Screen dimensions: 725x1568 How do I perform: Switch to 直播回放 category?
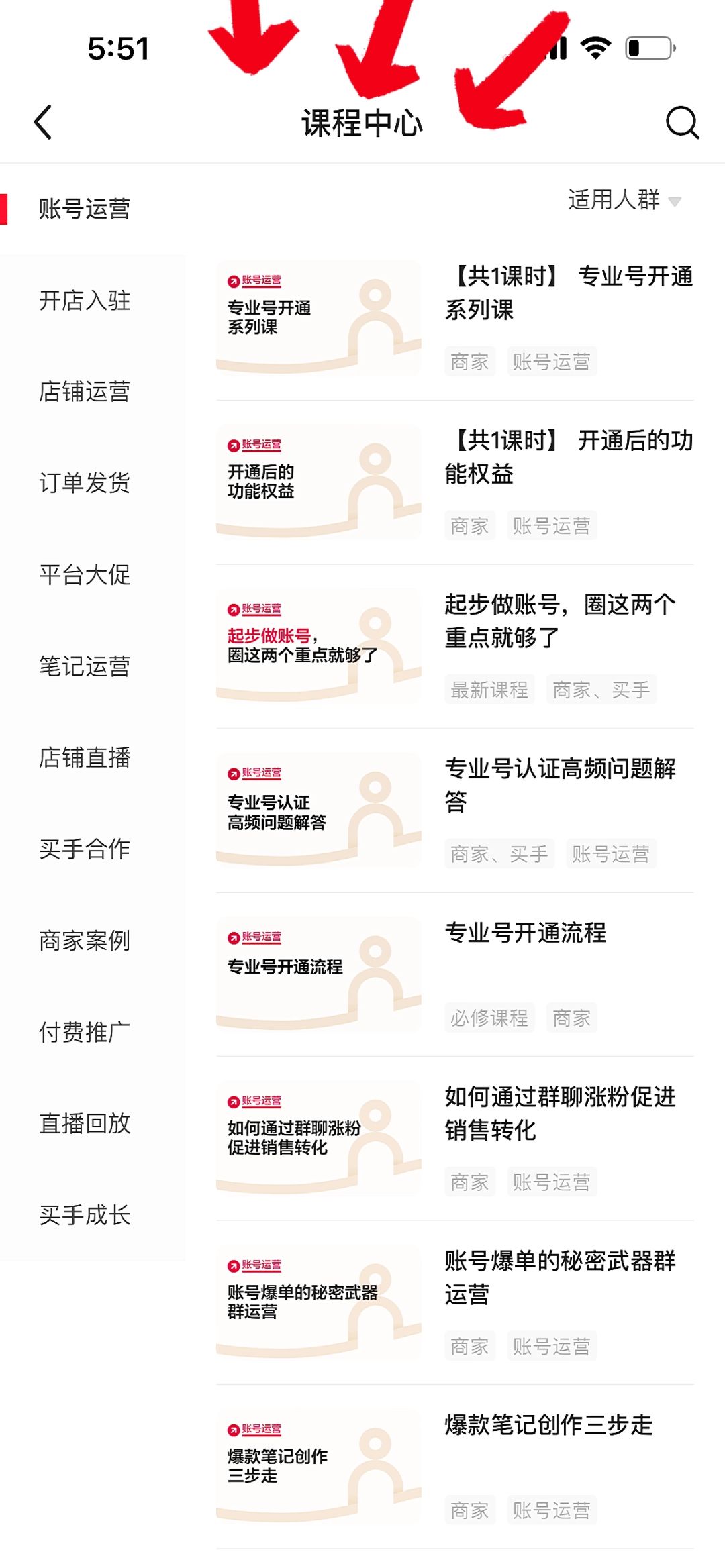pos(85,1124)
